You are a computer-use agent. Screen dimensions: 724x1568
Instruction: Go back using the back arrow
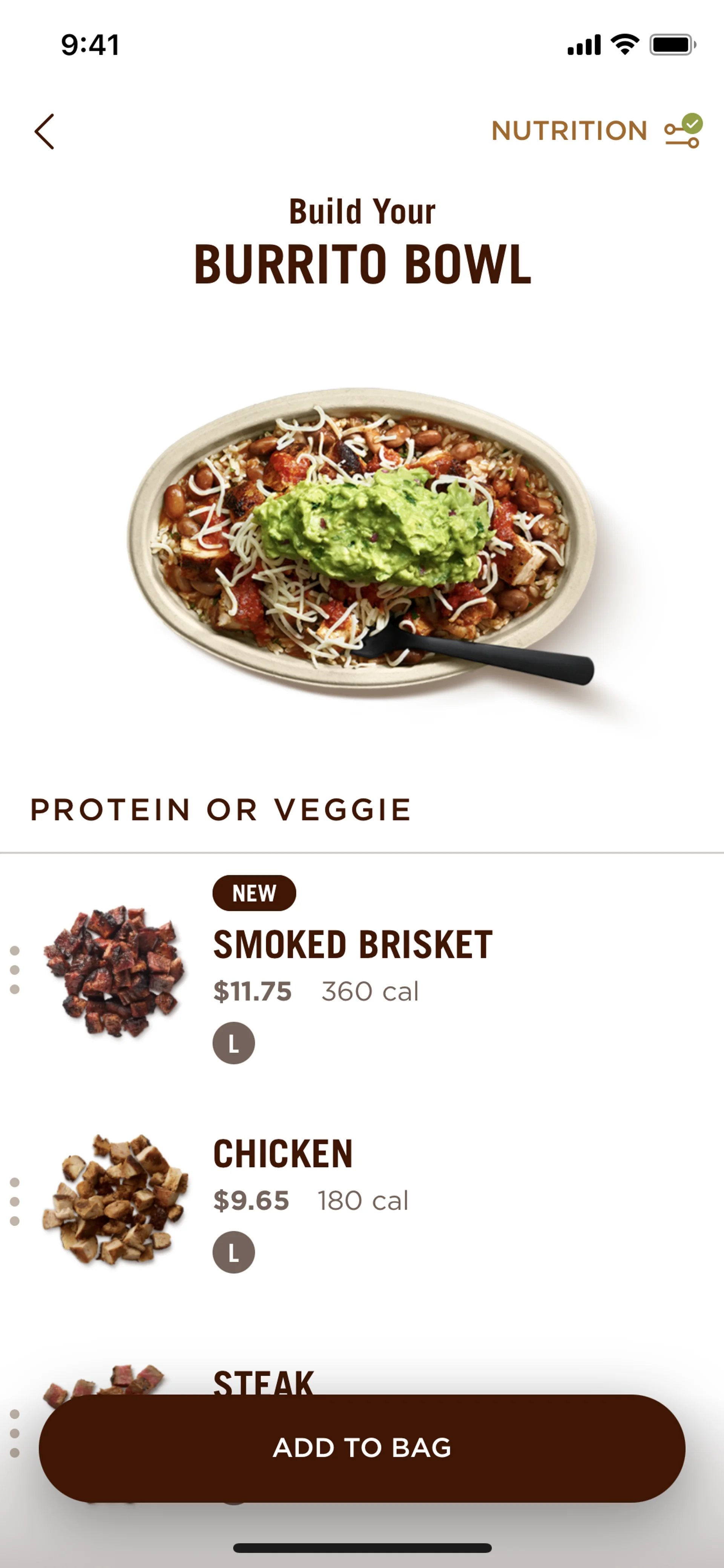point(44,131)
